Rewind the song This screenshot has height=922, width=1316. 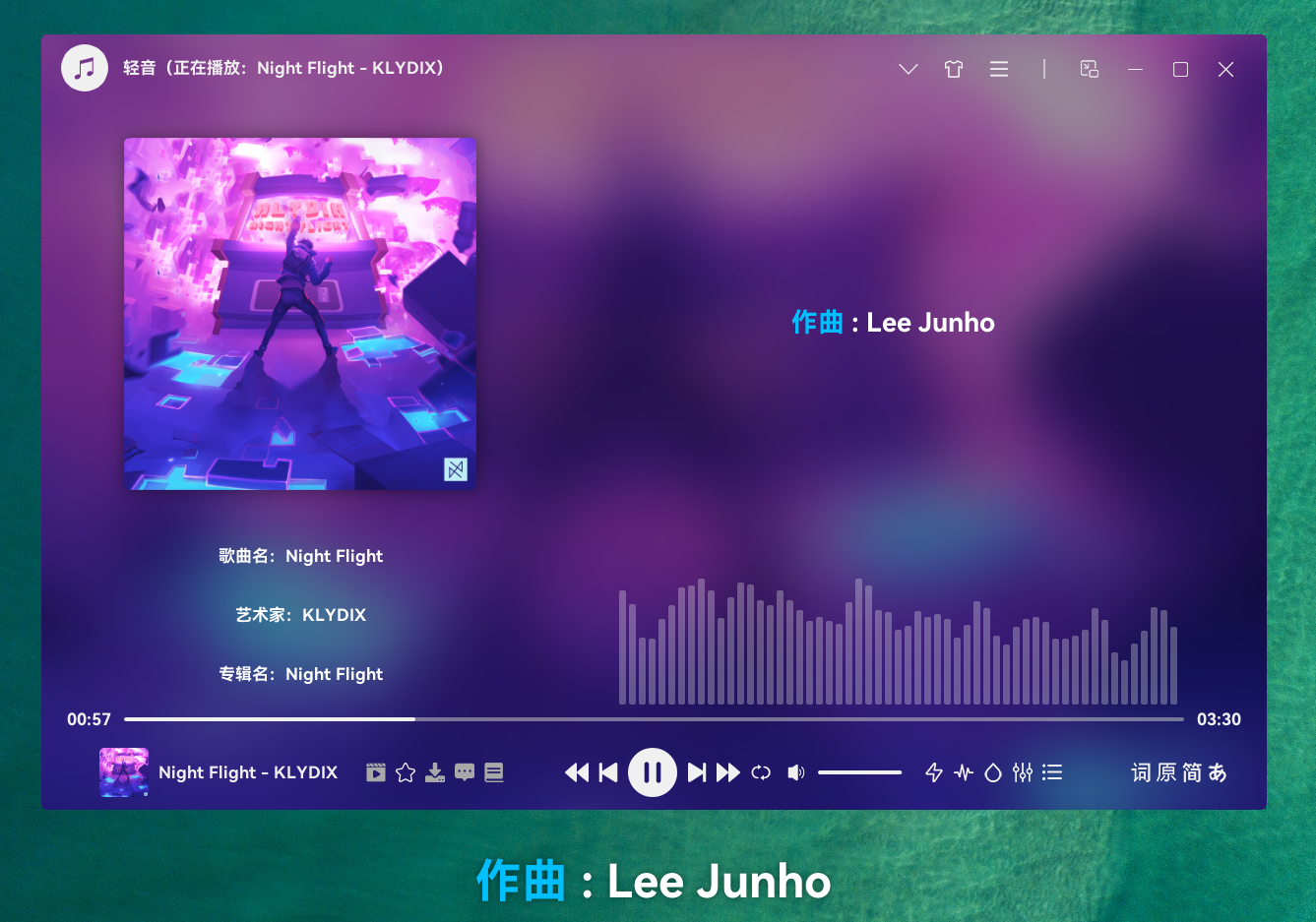(x=577, y=772)
